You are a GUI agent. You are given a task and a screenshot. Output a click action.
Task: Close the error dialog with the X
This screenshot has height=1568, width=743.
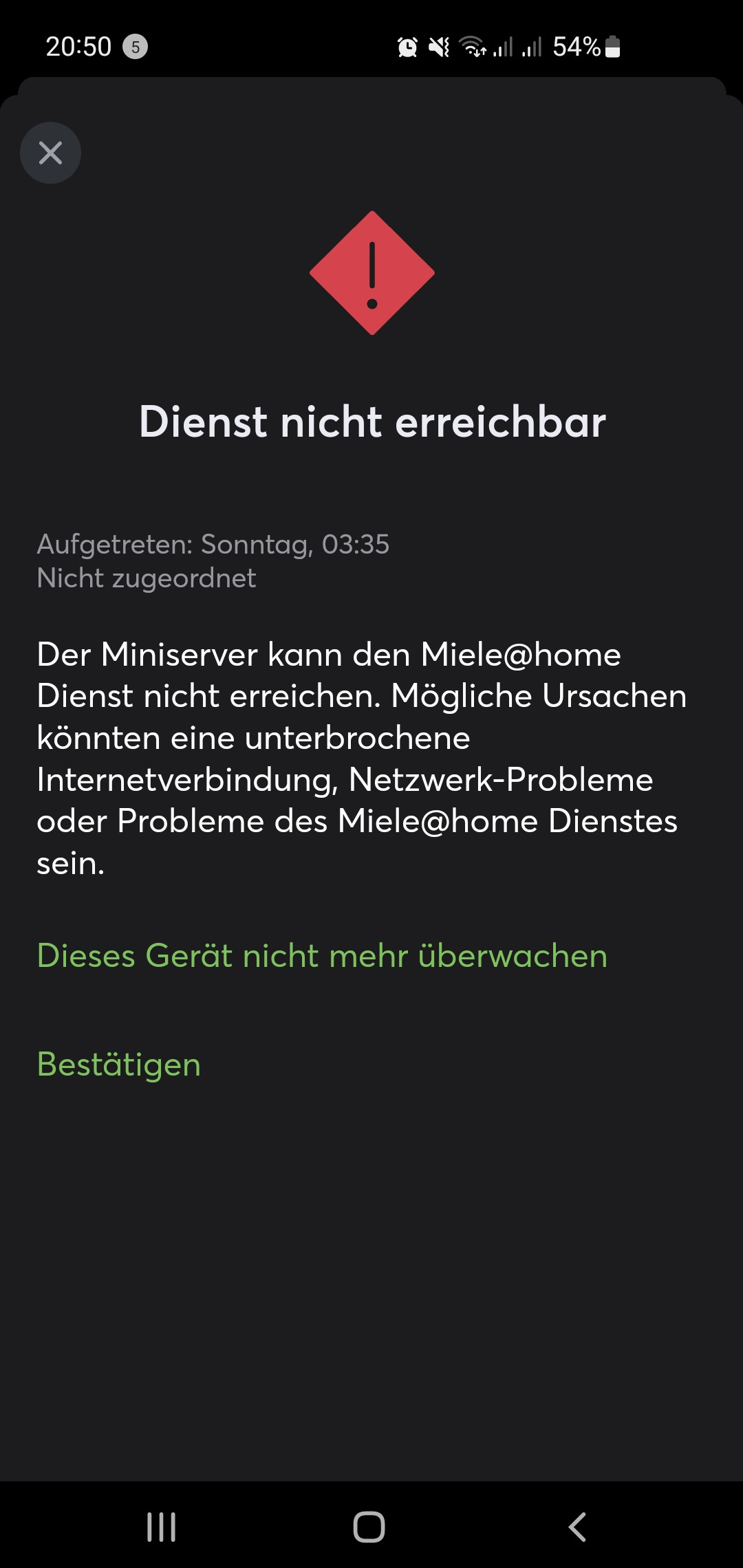(50, 153)
